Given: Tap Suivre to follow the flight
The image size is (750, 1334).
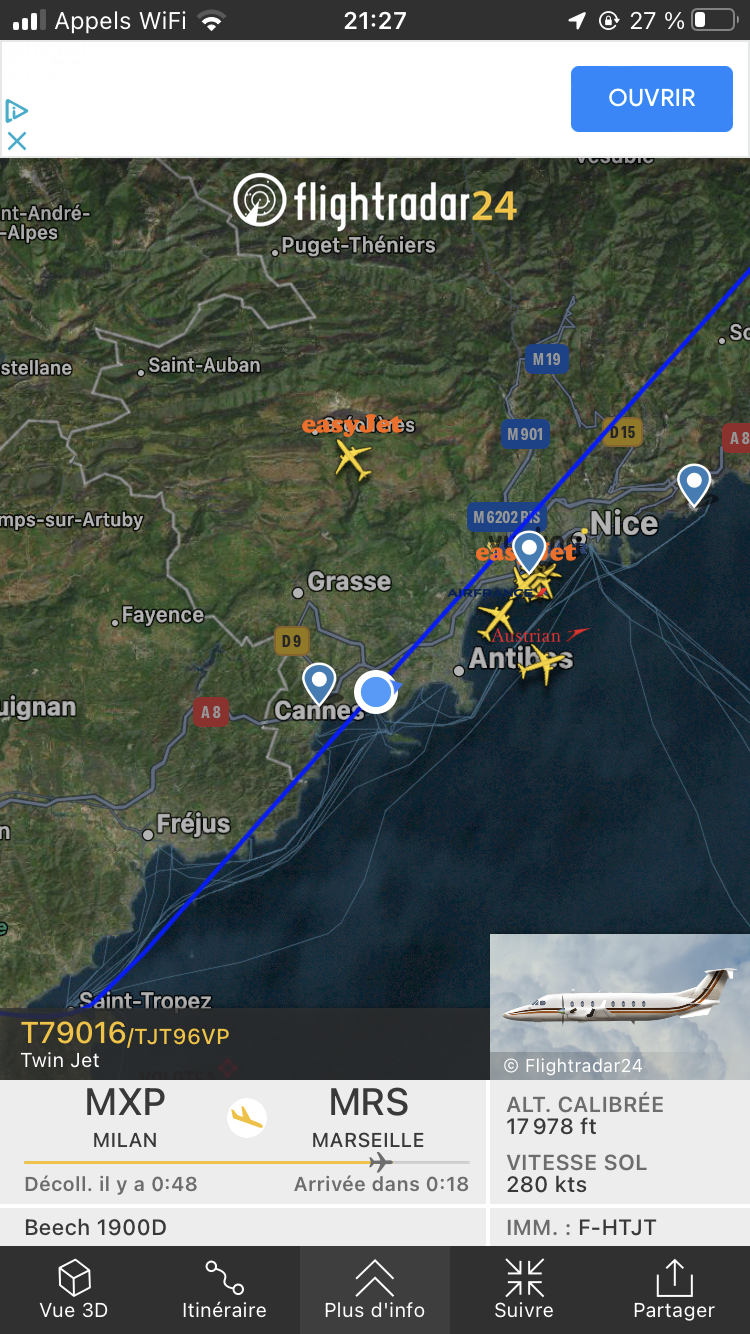Looking at the screenshot, I should 524,1289.
